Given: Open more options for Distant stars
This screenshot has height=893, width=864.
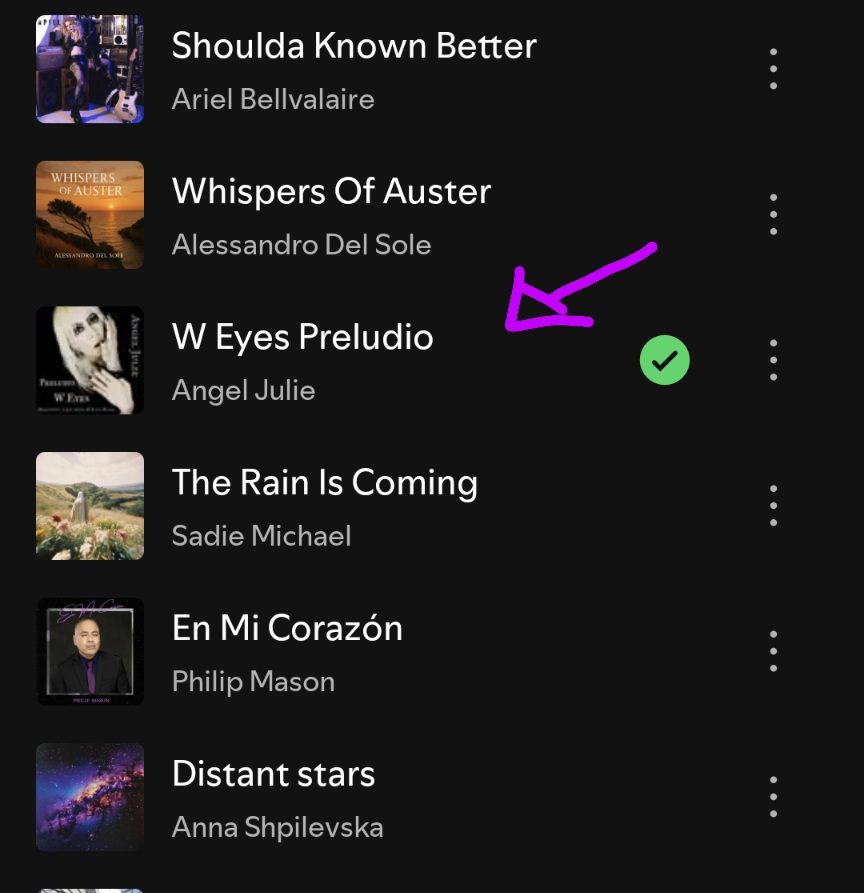Looking at the screenshot, I should (773, 797).
